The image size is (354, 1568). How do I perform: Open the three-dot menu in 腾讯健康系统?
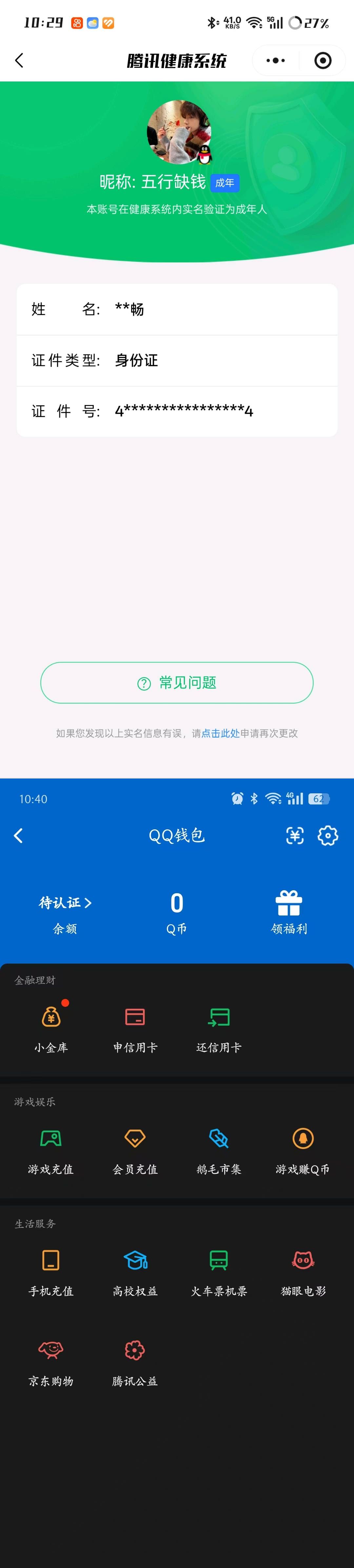coord(275,60)
